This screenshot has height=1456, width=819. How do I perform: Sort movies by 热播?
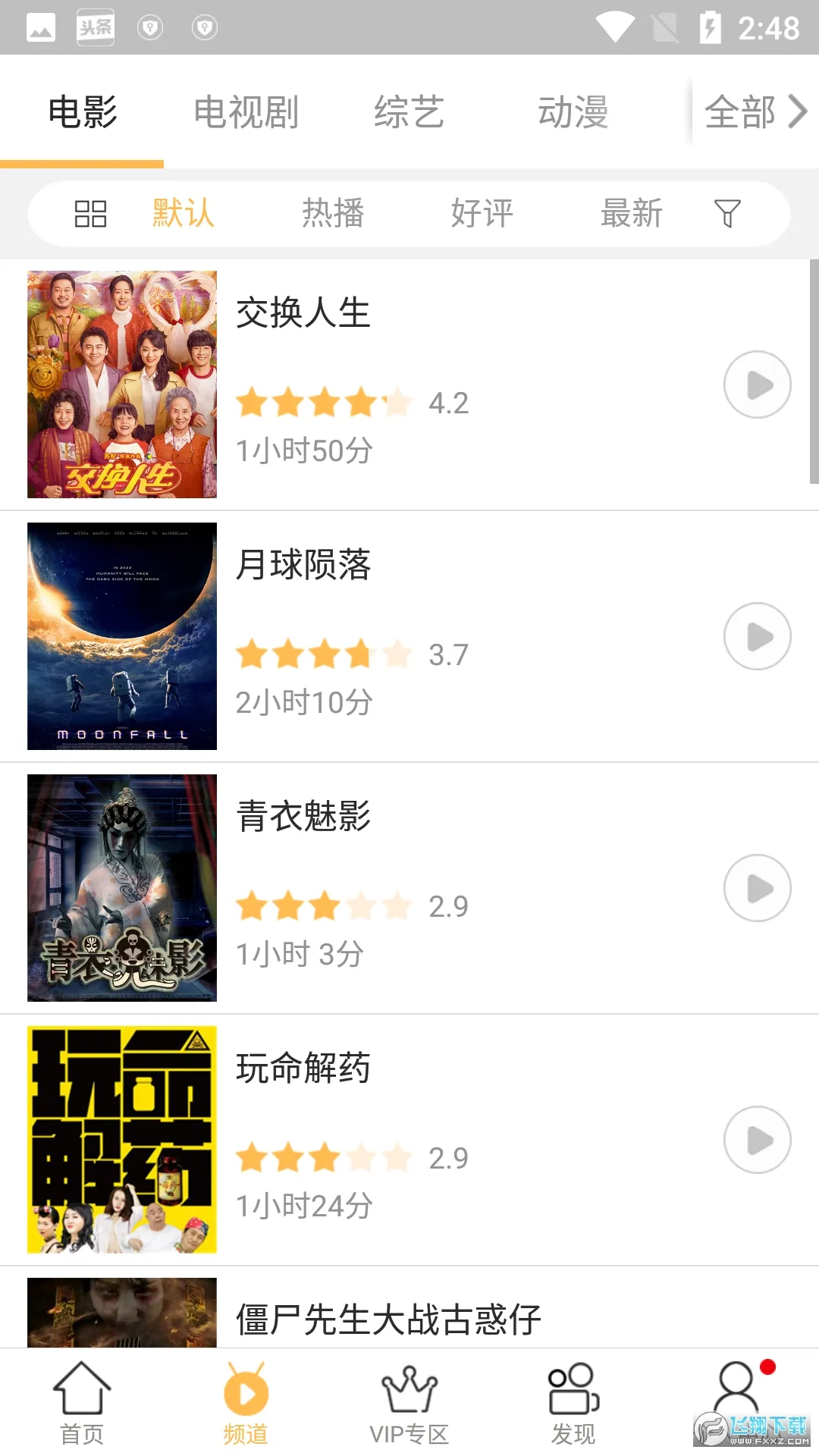point(333,213)
